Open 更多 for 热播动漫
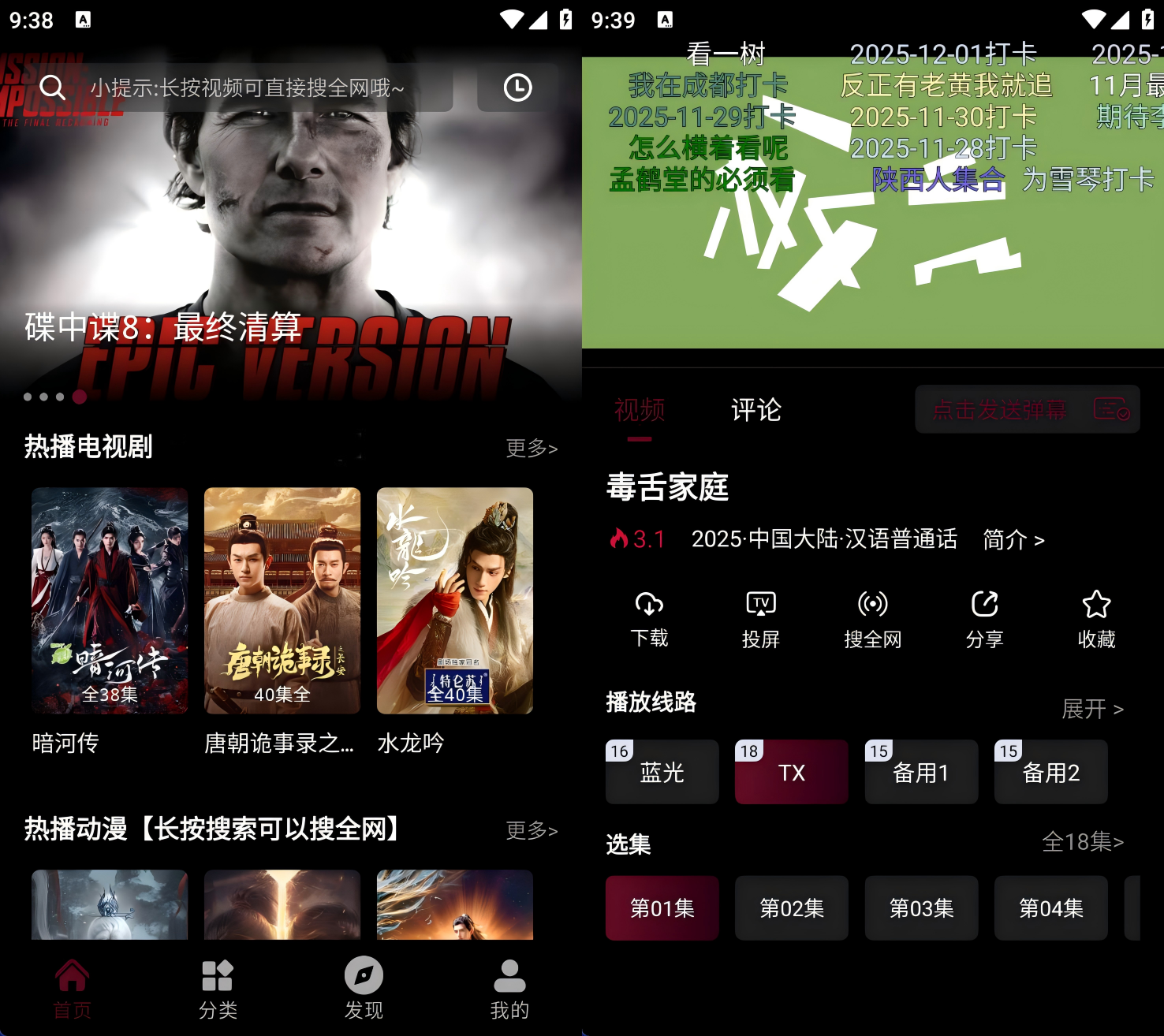 coord(531,830)
